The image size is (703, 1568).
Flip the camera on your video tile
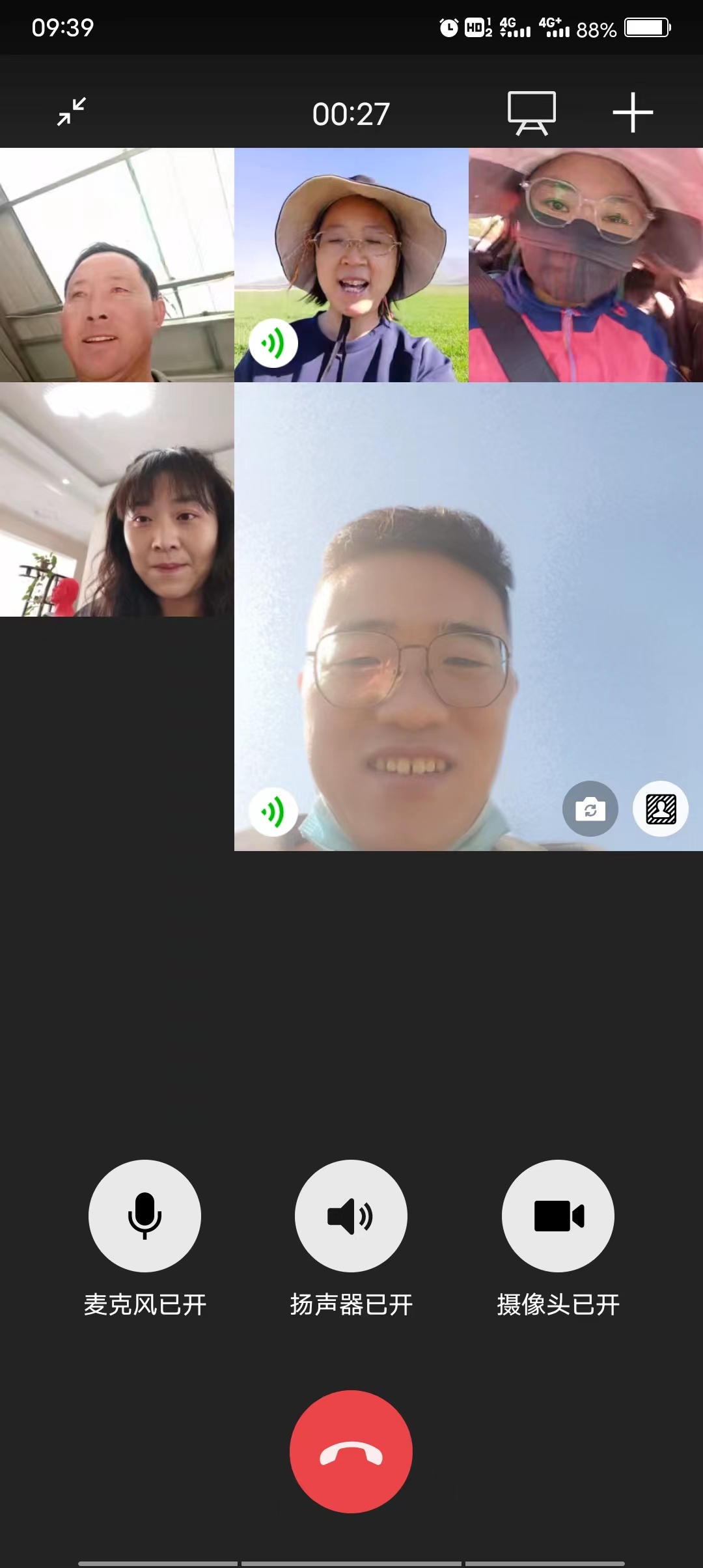(x=590, y=809)
